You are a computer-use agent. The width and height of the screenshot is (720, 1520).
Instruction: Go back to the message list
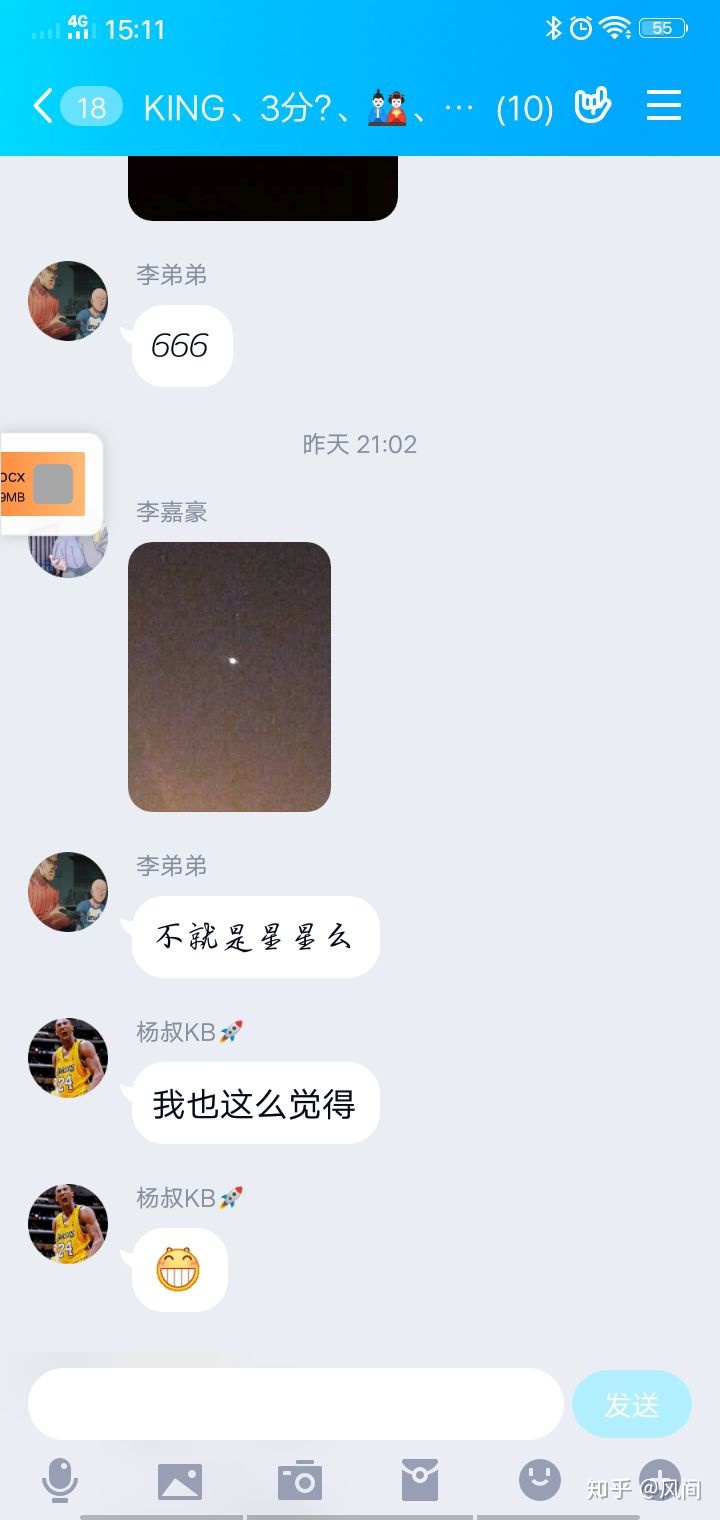tap(44, 106)
